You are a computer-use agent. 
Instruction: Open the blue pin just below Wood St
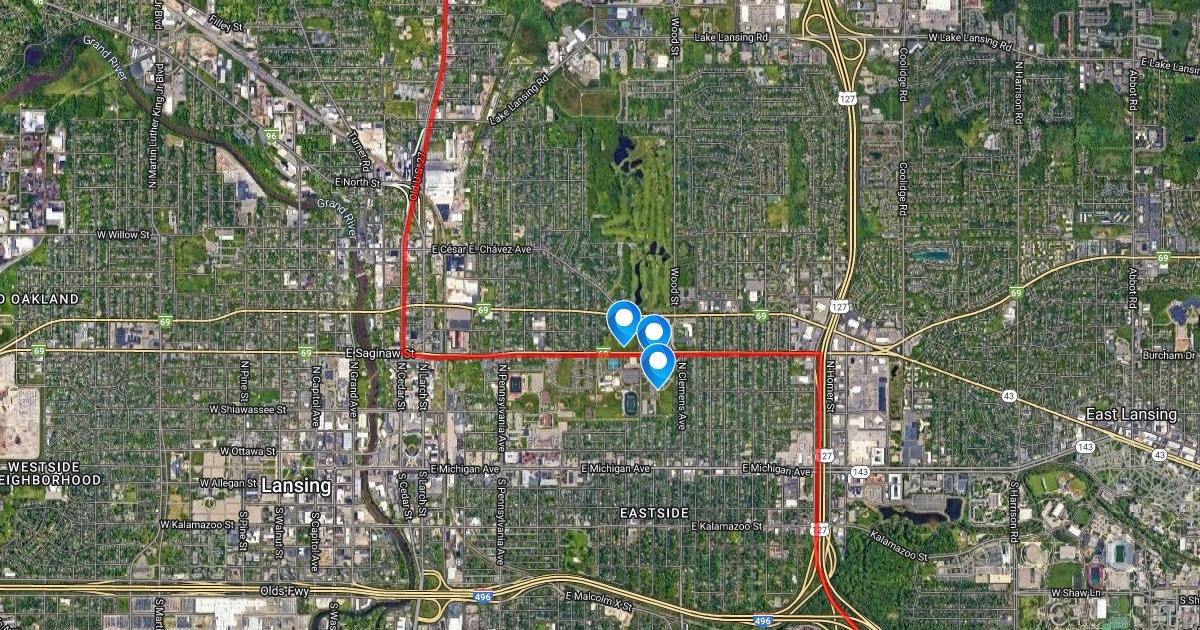653,329
